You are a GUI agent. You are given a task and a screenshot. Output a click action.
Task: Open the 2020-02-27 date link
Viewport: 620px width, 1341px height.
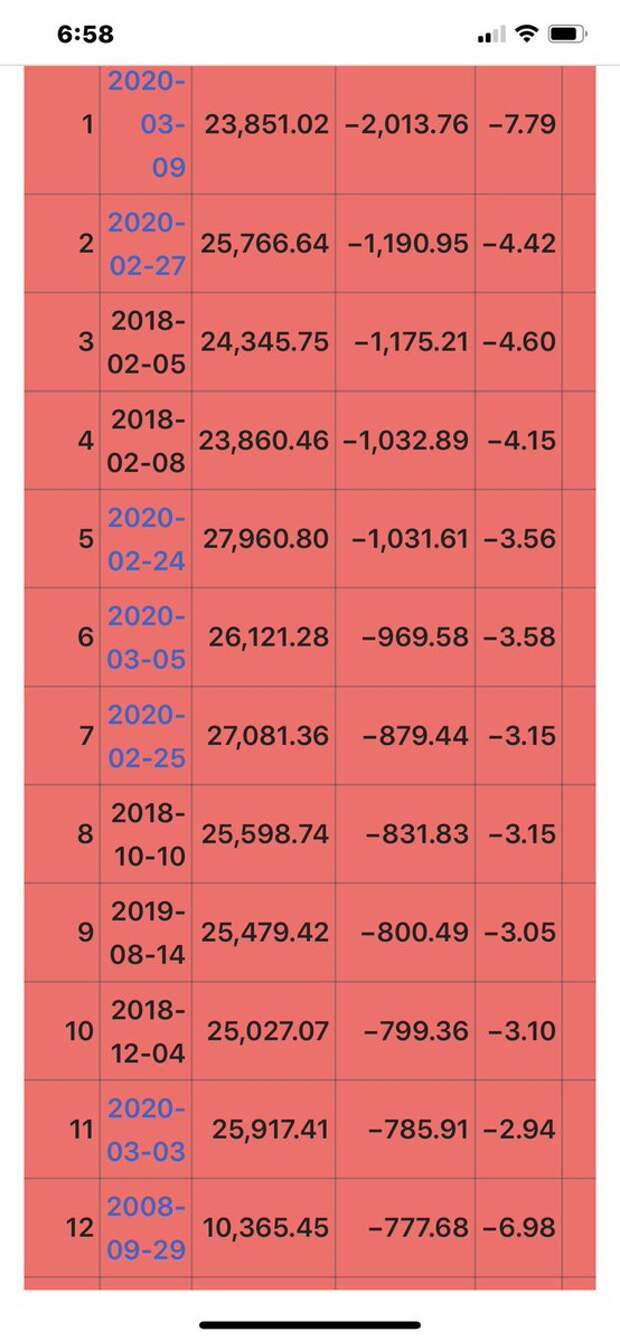point(147,243)
